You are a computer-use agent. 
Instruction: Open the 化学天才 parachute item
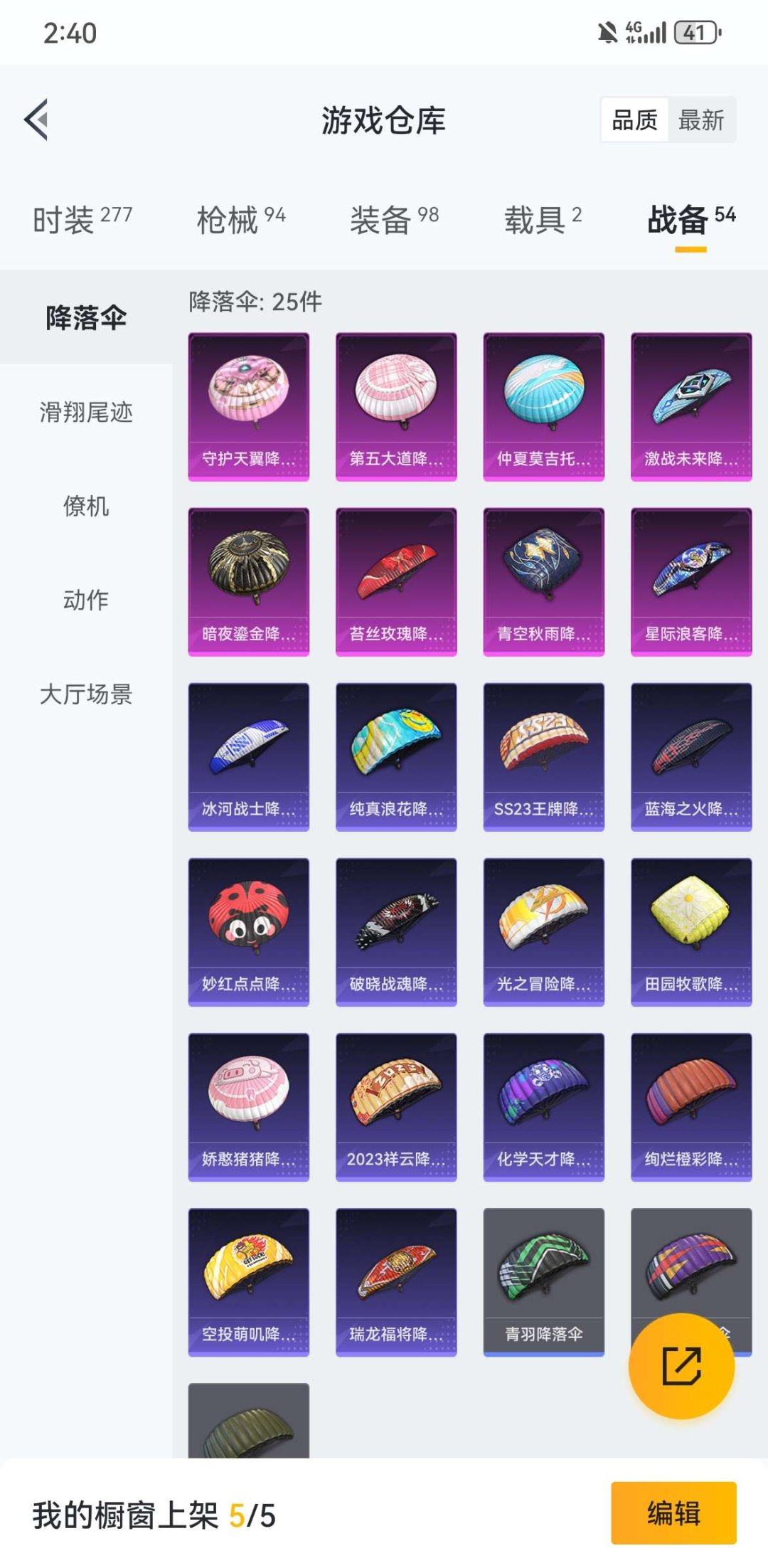coord(543,1107)
